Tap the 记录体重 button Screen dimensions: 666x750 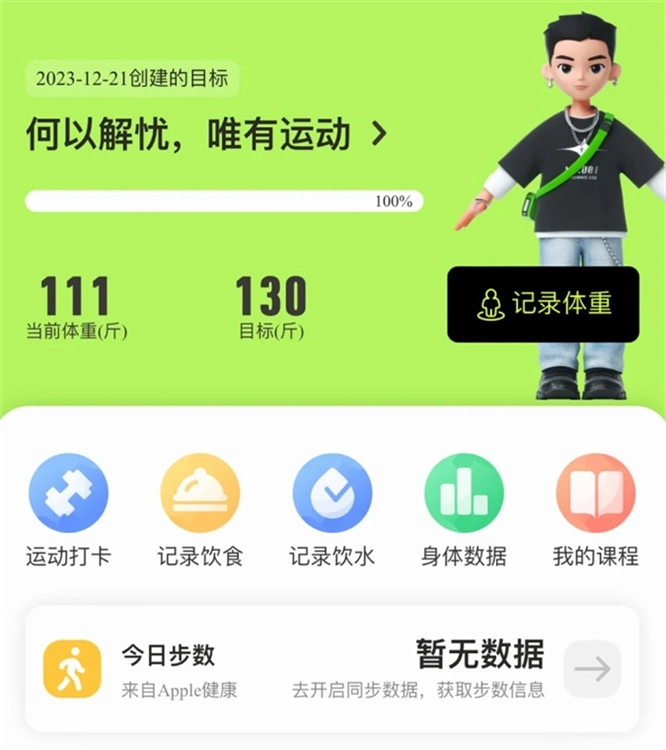[543, 304]
